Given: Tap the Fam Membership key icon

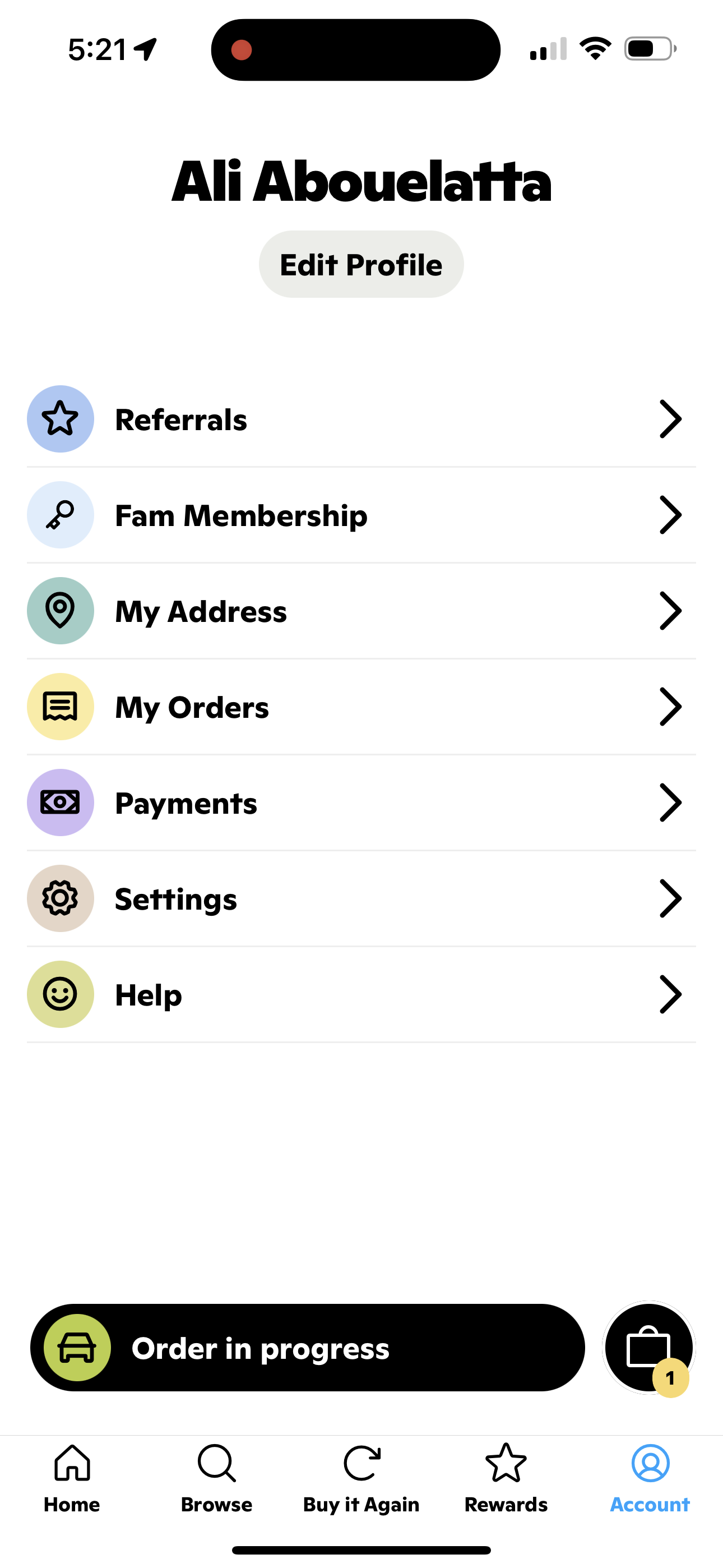Looking at the screenshot, I should 61,514.
